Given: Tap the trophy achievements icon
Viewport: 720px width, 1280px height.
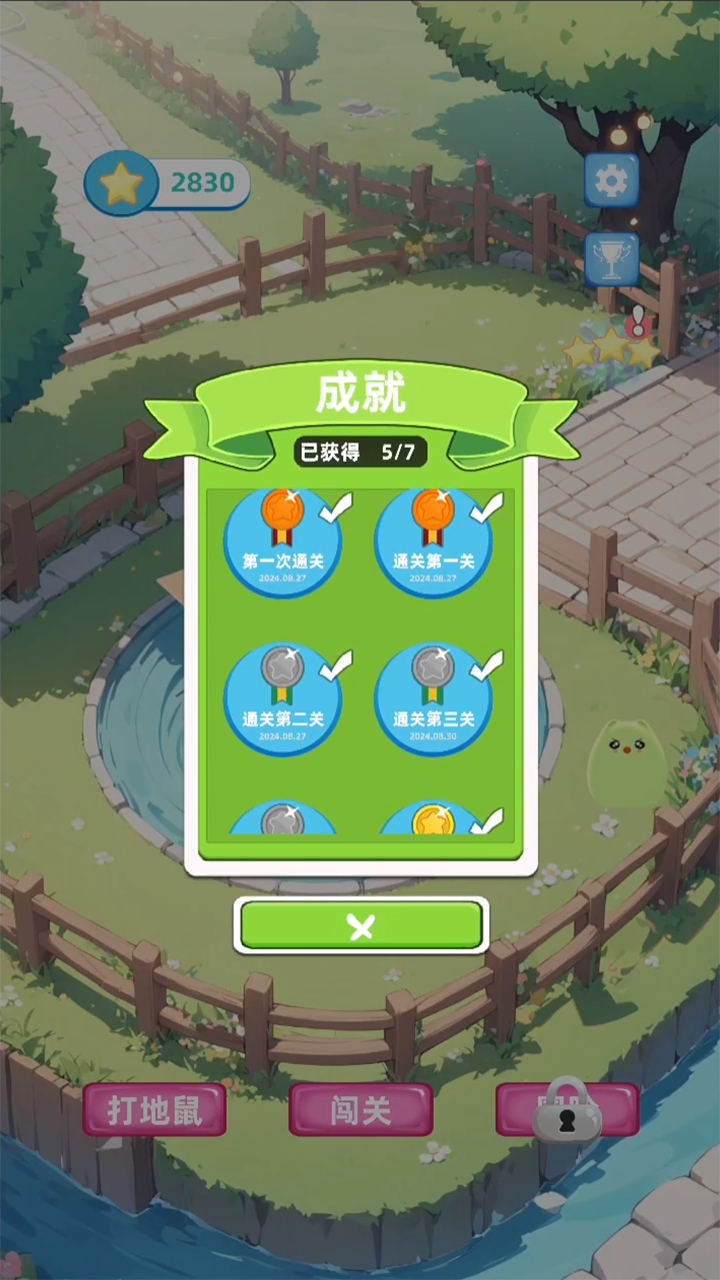Looking at the screenshot, I should (611, 260).
